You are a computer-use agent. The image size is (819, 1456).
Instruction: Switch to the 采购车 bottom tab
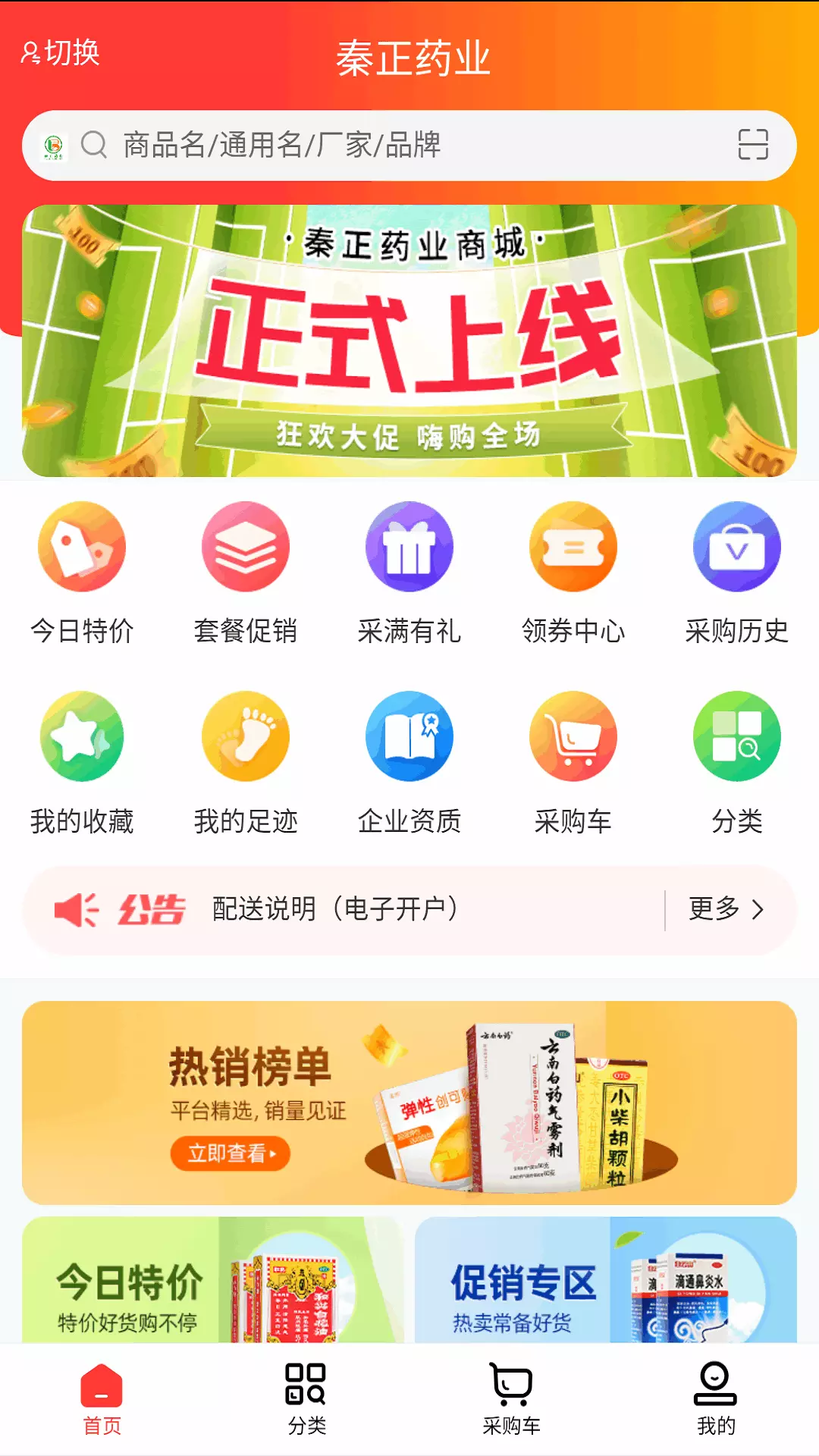click(x=512, y=1399)
